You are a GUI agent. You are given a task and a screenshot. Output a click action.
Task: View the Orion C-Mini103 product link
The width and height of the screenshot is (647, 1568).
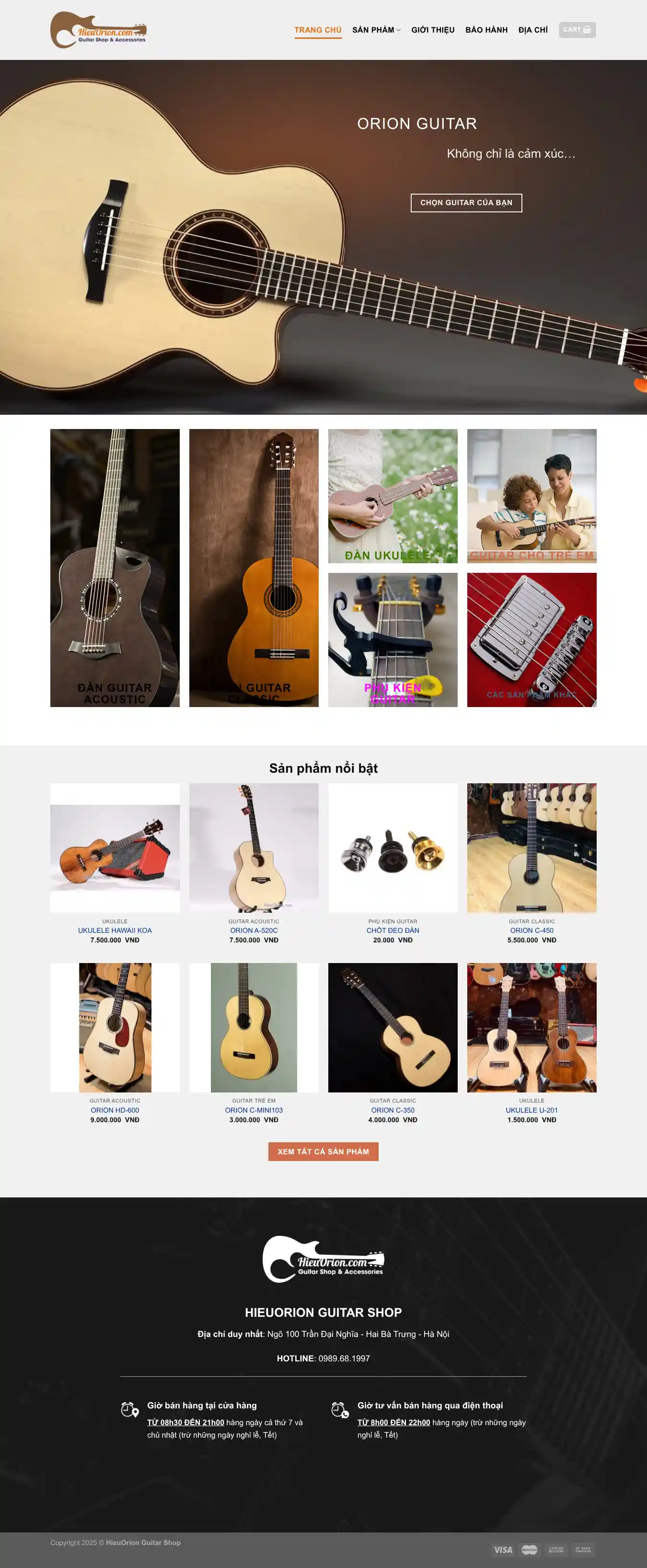(x=254, y=1110)
